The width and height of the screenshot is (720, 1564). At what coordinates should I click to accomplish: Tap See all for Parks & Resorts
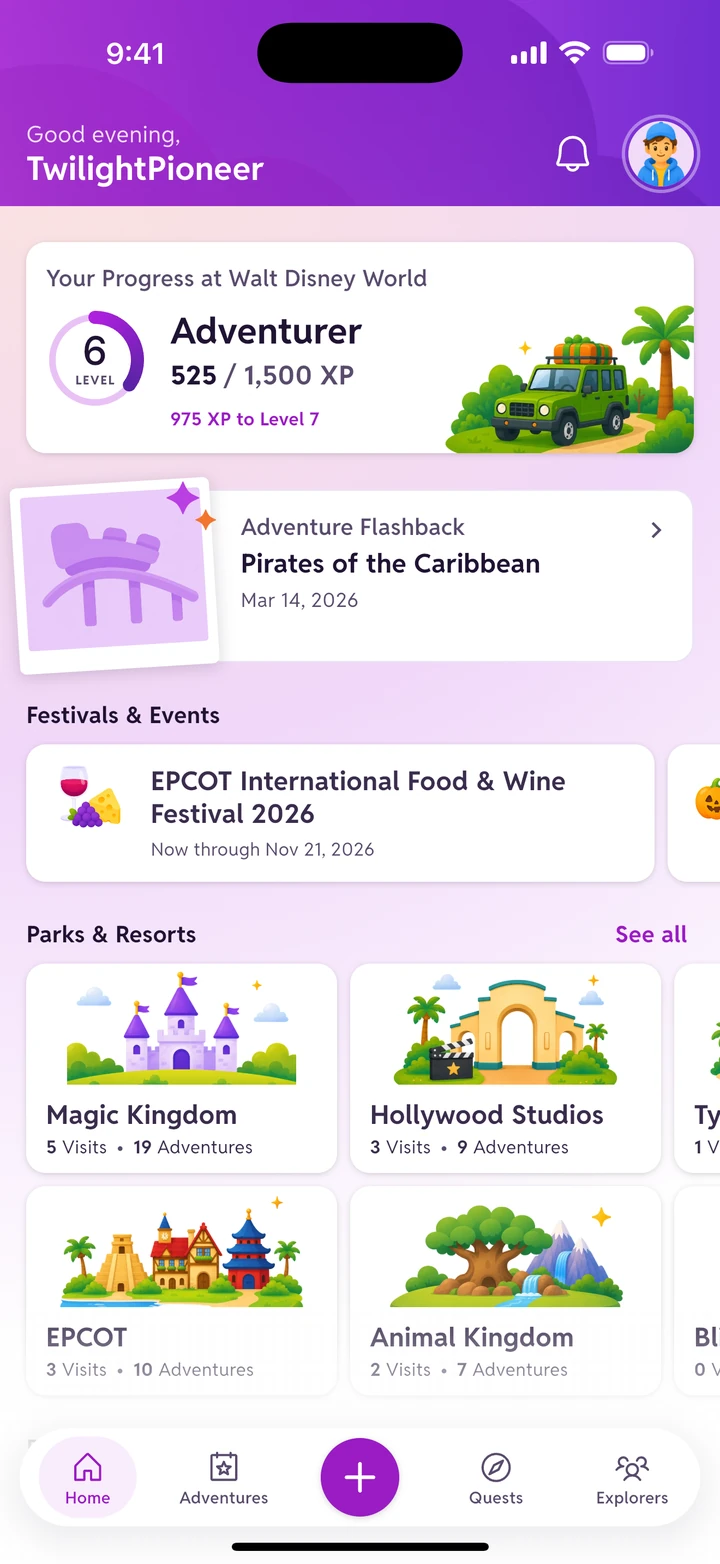[651, 934]
